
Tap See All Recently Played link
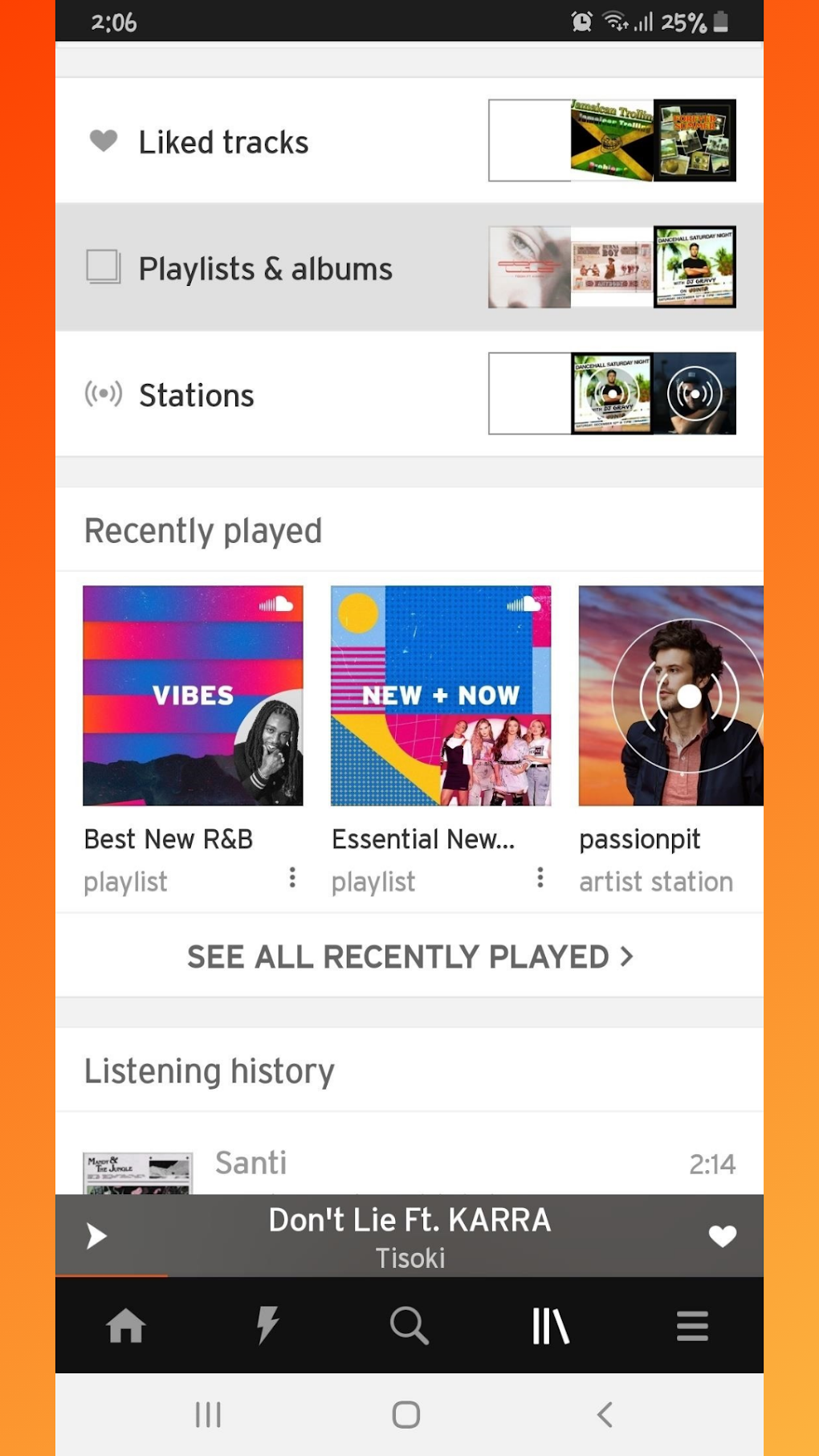tap(397, 956)
